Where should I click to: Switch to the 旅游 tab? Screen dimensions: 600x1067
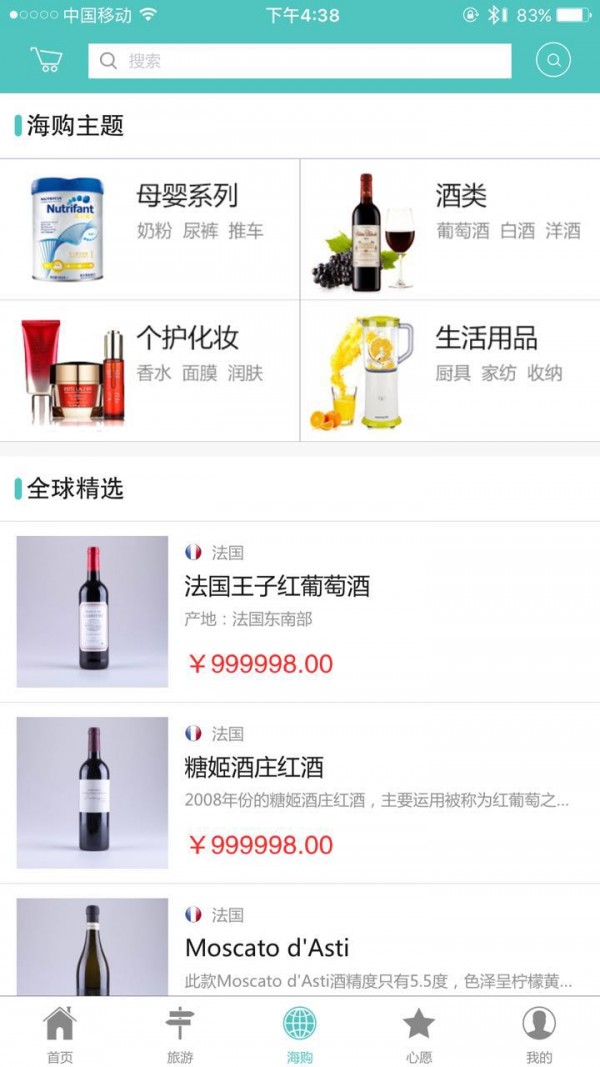pyautogui.click(x=180, y=1034)
